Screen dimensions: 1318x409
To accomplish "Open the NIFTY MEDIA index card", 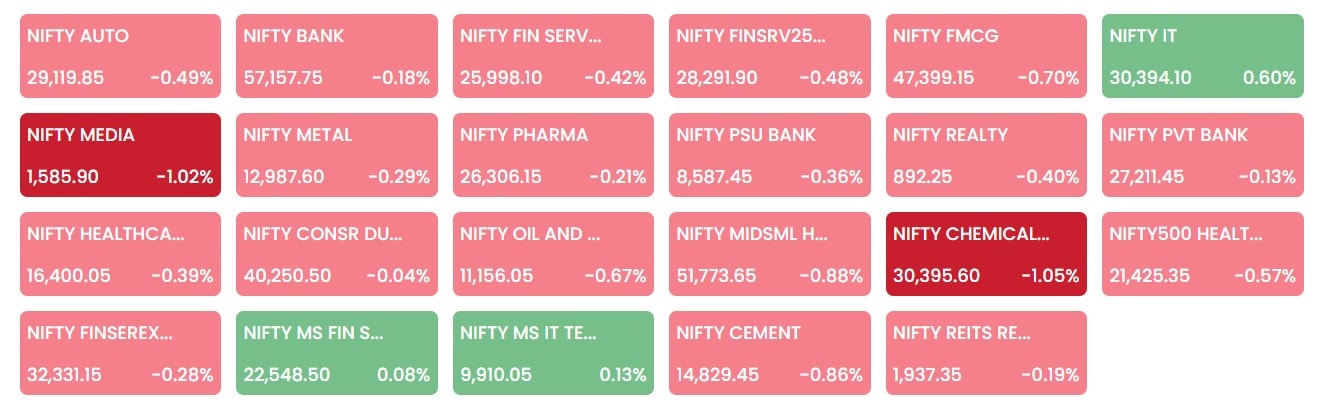I will pos(120,155).
